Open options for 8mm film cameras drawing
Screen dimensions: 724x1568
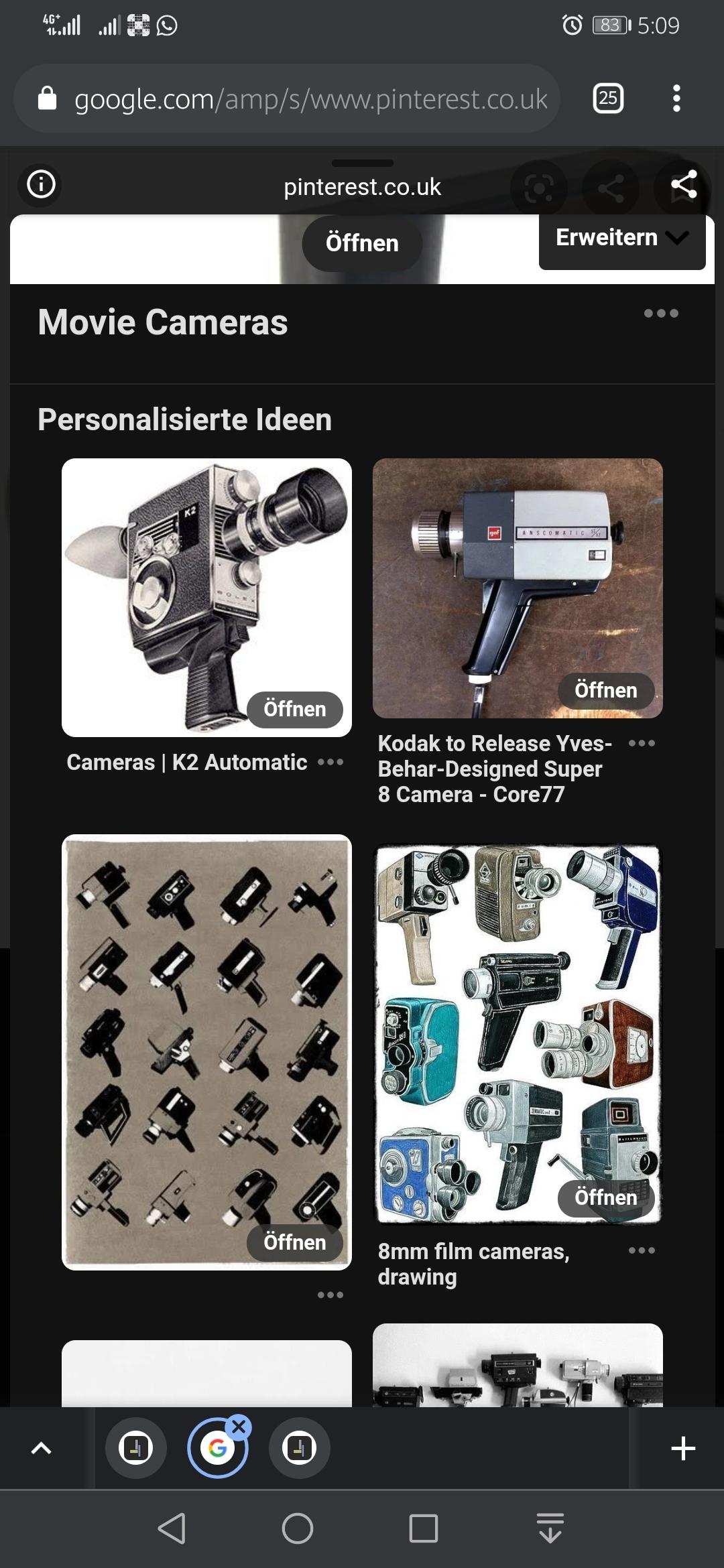pyautogui.click(x=642, y=1250)
